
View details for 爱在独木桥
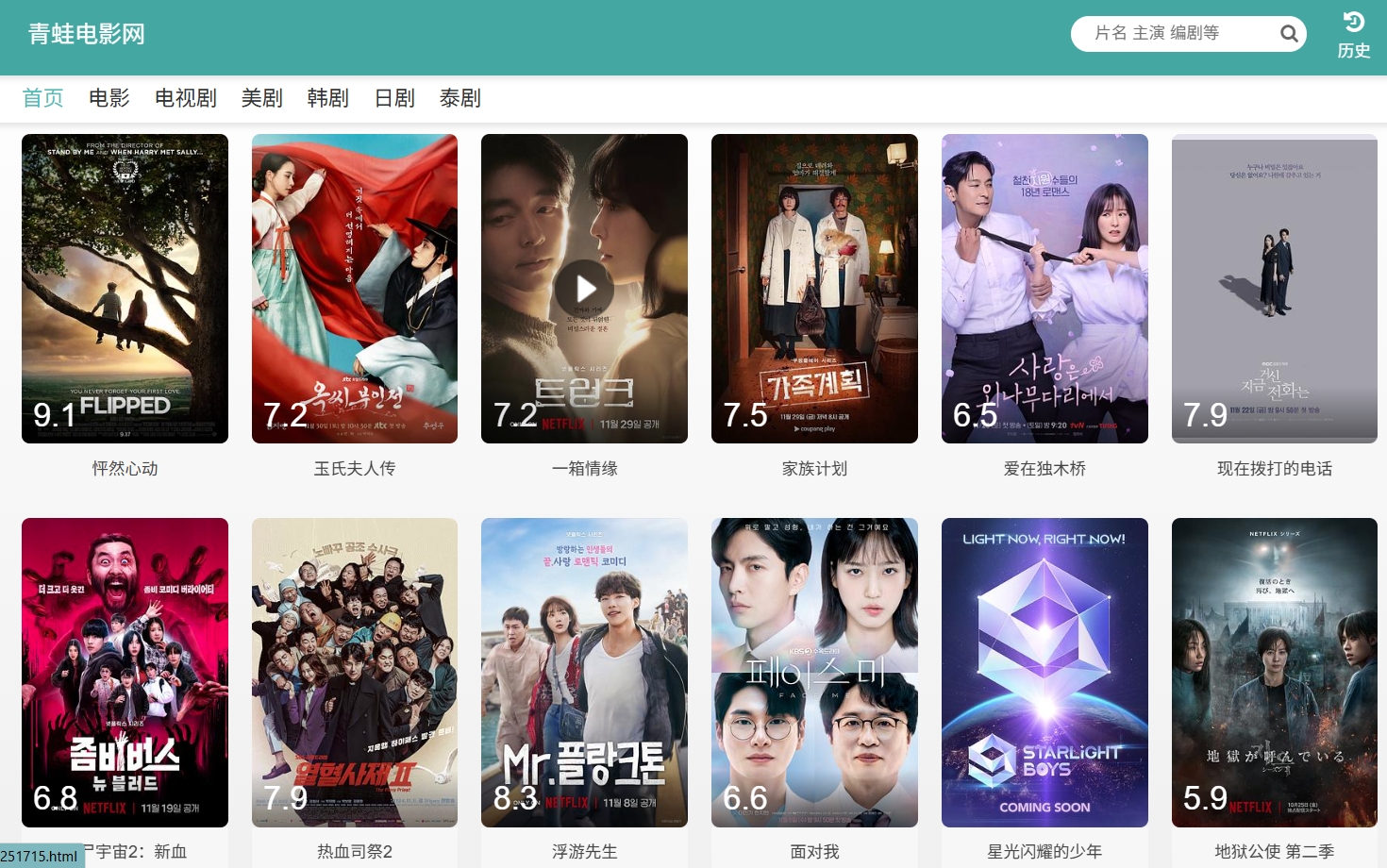click(x=1044, y=289)
